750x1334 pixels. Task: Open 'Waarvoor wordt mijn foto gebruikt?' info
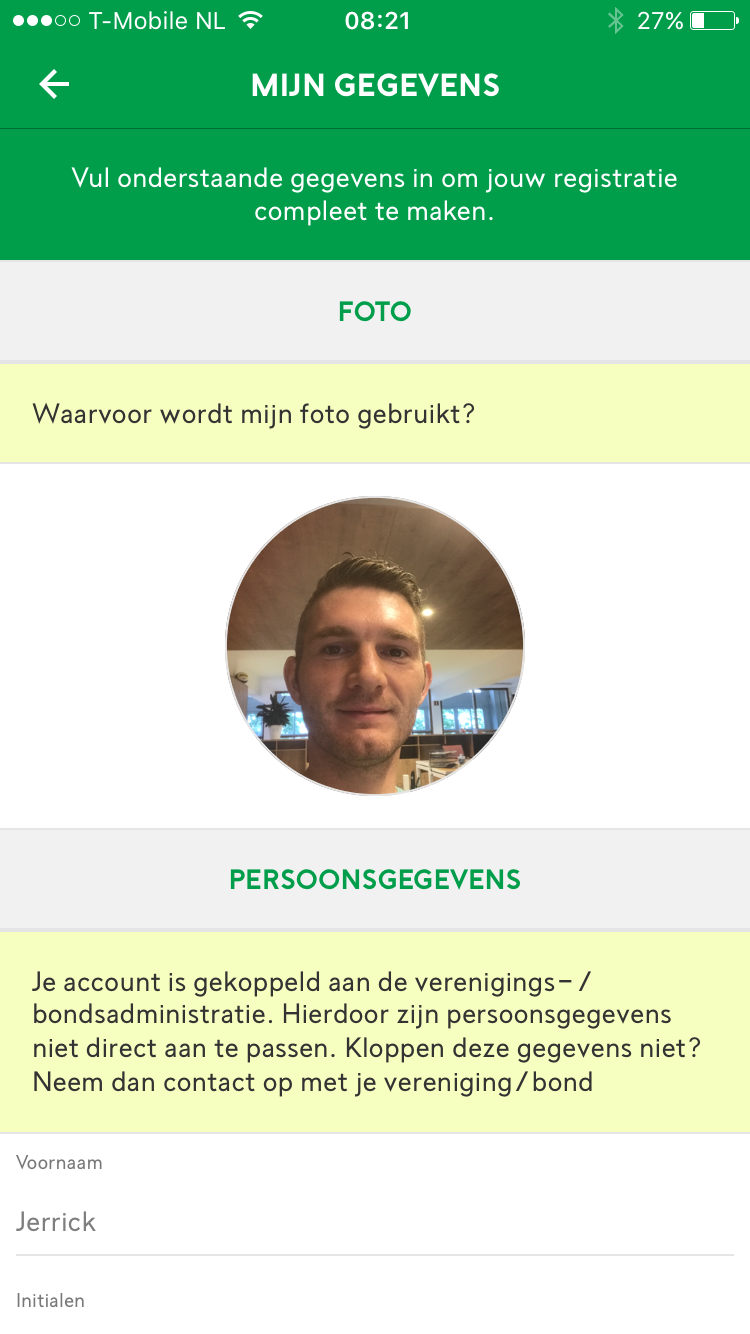(253, 413)
